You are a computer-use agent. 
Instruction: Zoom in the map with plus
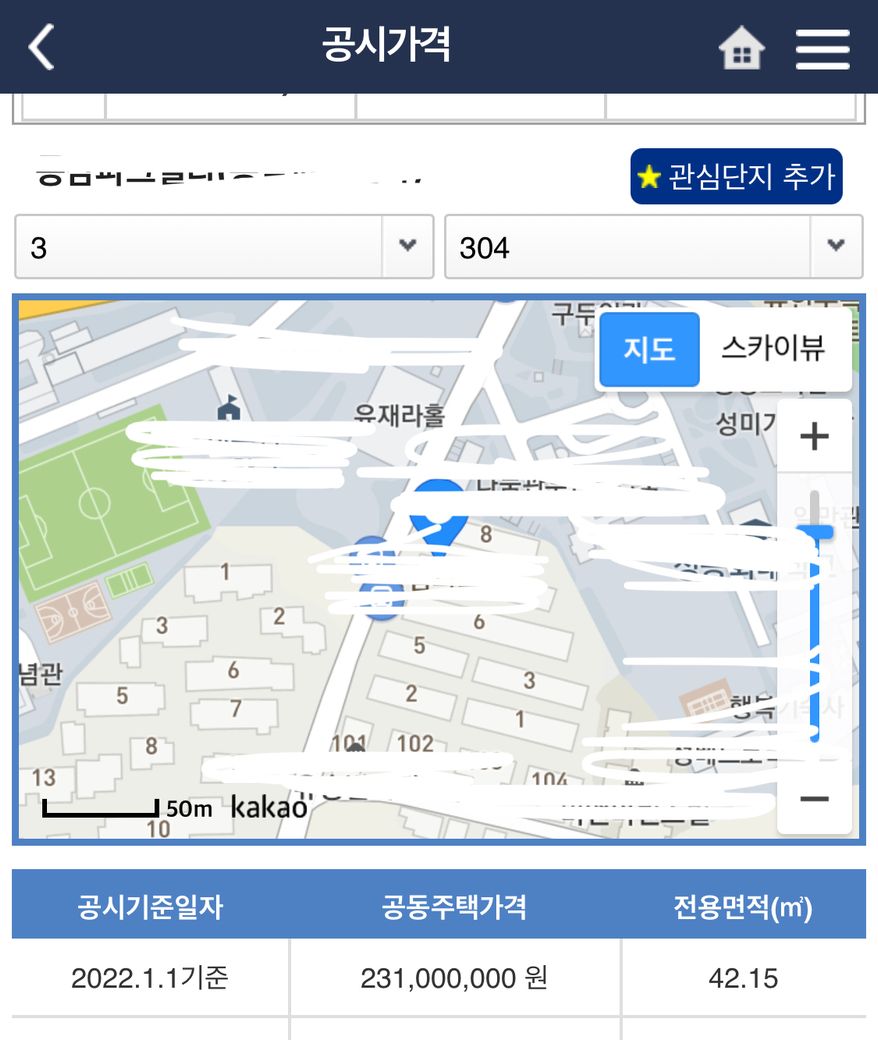click(x=815, y=436)
